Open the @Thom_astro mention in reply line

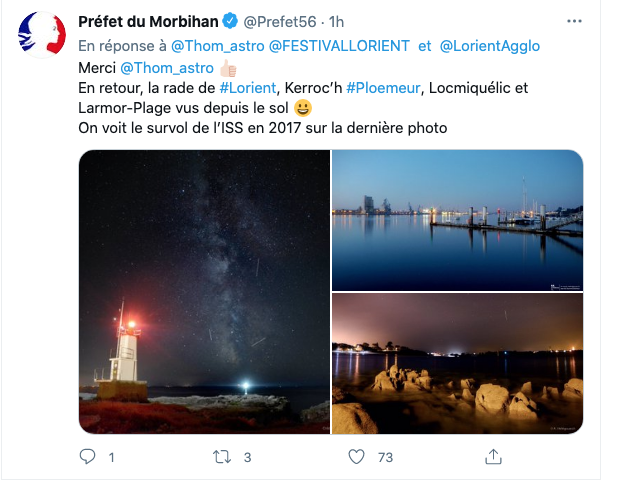coord(218,46)
